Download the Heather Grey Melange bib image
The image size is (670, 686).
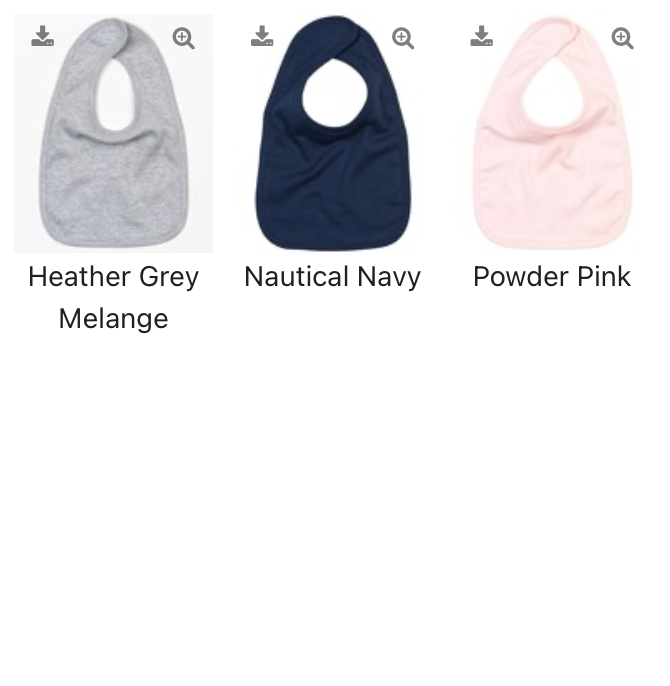coord(42,37)
